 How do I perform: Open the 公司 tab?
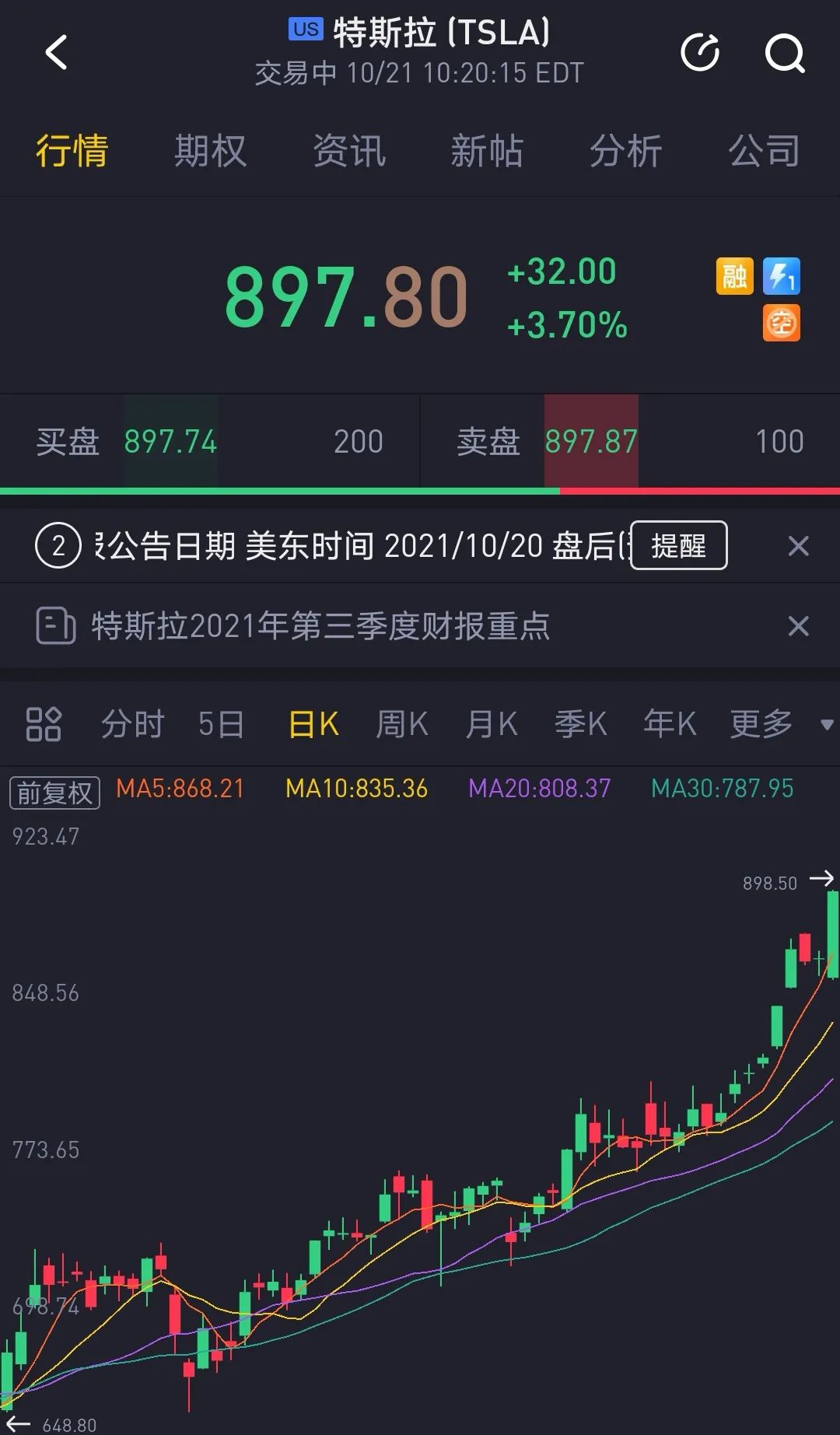coord(764,151)
